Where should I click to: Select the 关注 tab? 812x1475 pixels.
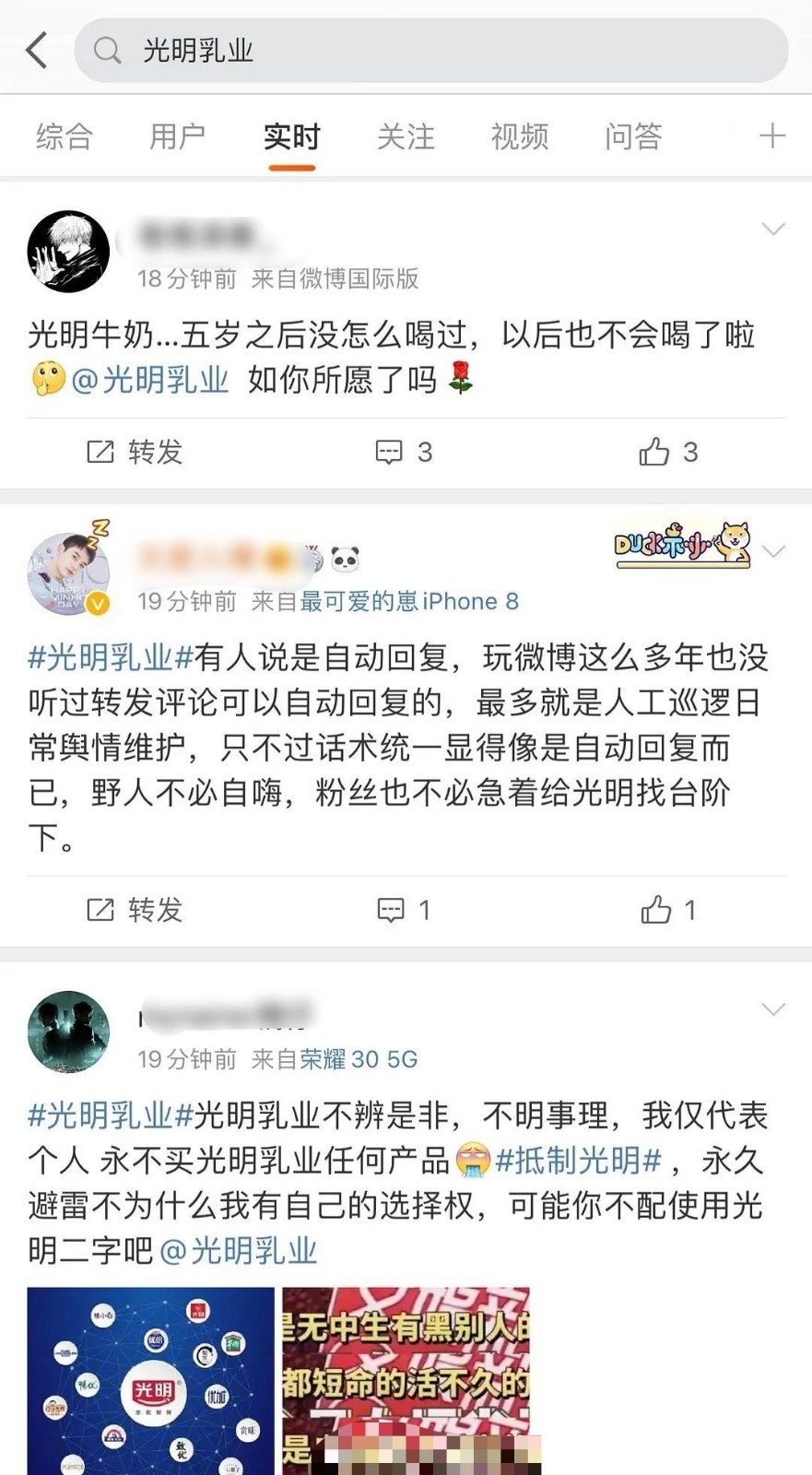click(x=406, y=136)
